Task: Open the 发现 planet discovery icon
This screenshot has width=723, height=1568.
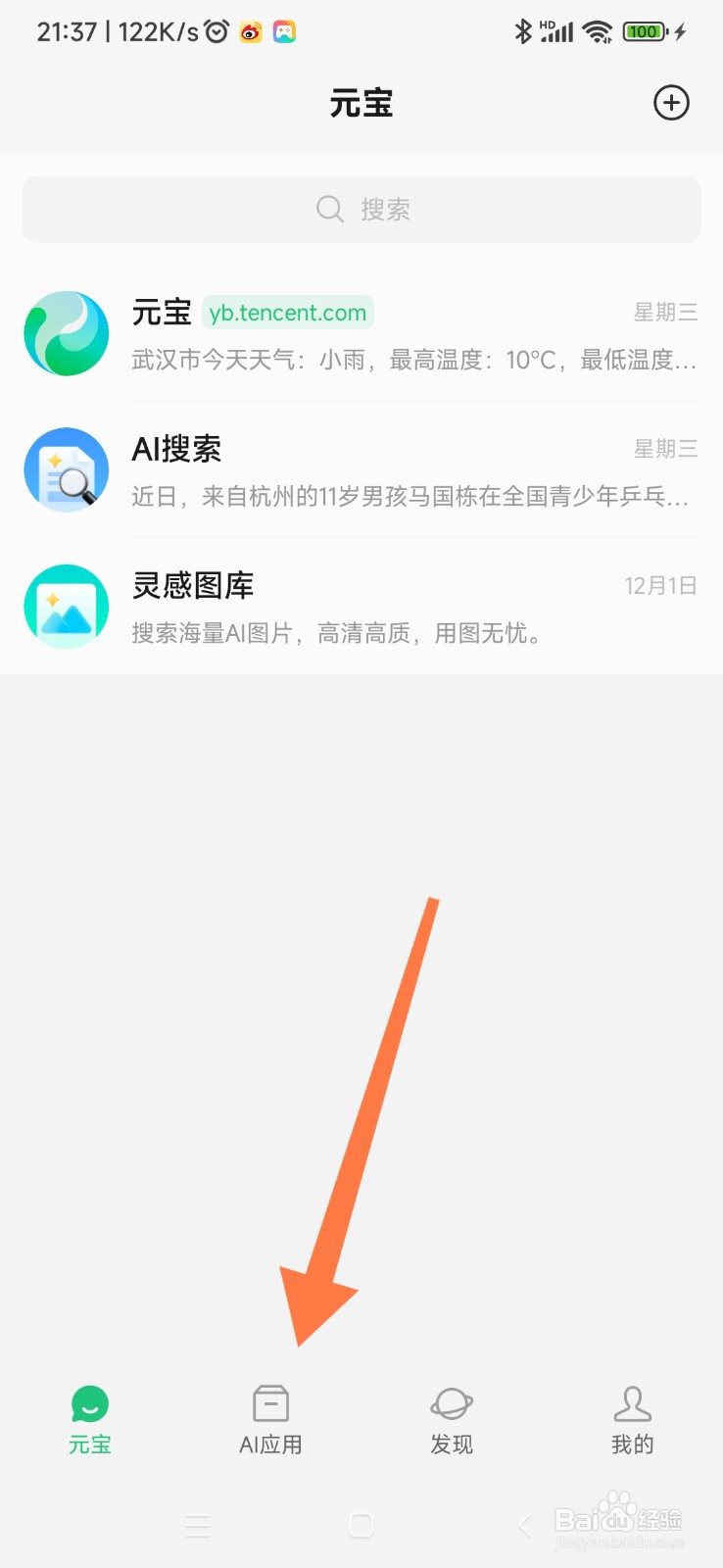Action: [452, 1404]
